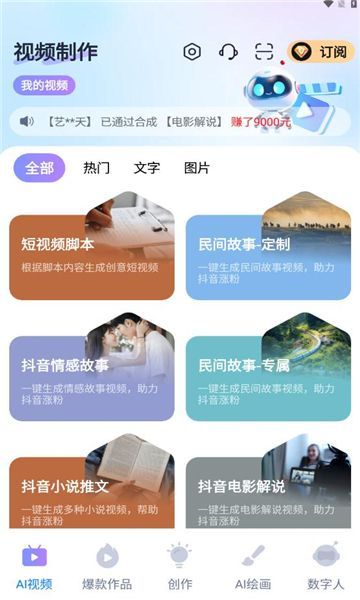Go to 爆款作品 in bottom navigation
This screenshot has width=360, height=600.
pos(107,567)
